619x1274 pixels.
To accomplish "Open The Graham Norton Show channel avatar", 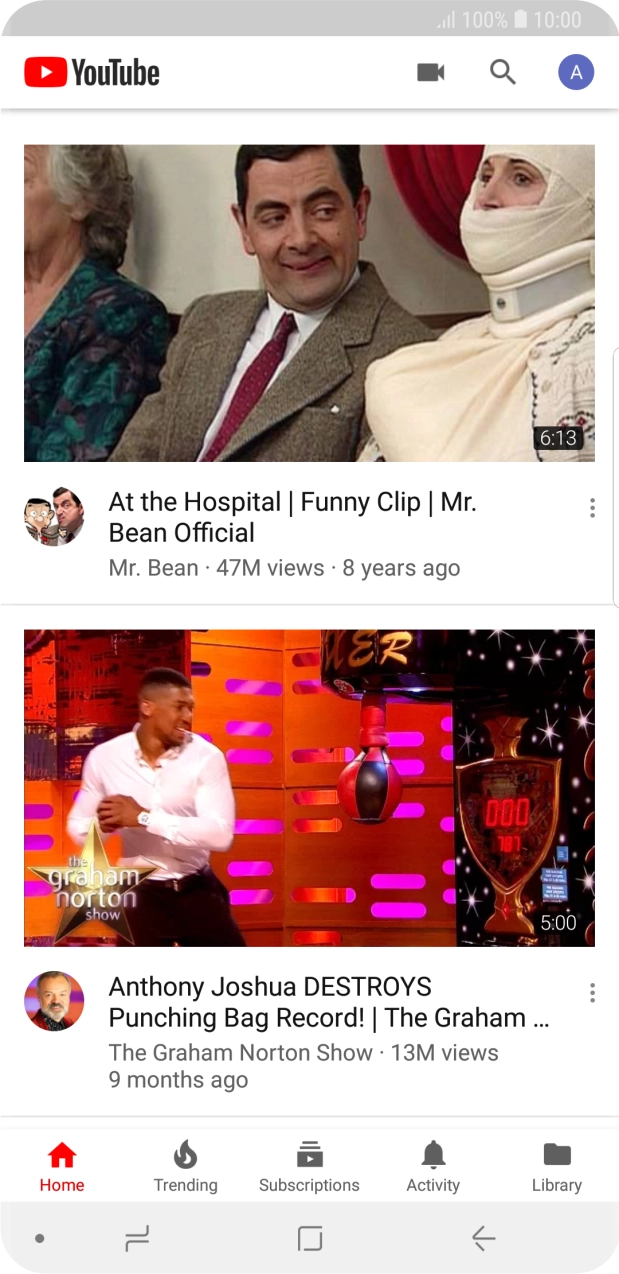I will coord(54,1001).
